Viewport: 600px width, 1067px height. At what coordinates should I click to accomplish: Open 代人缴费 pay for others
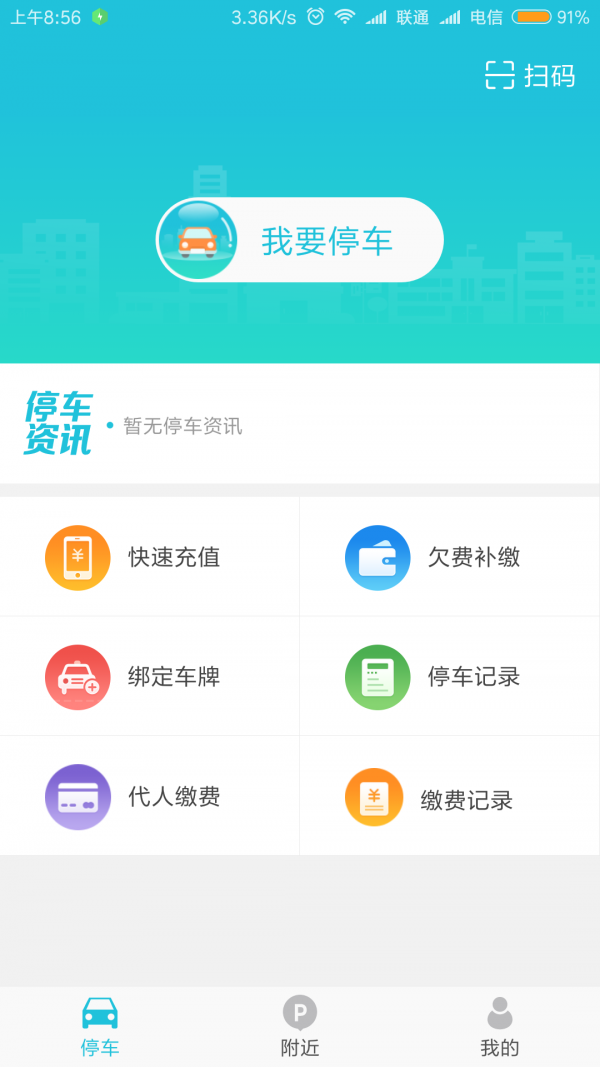(x=150, y=797)
